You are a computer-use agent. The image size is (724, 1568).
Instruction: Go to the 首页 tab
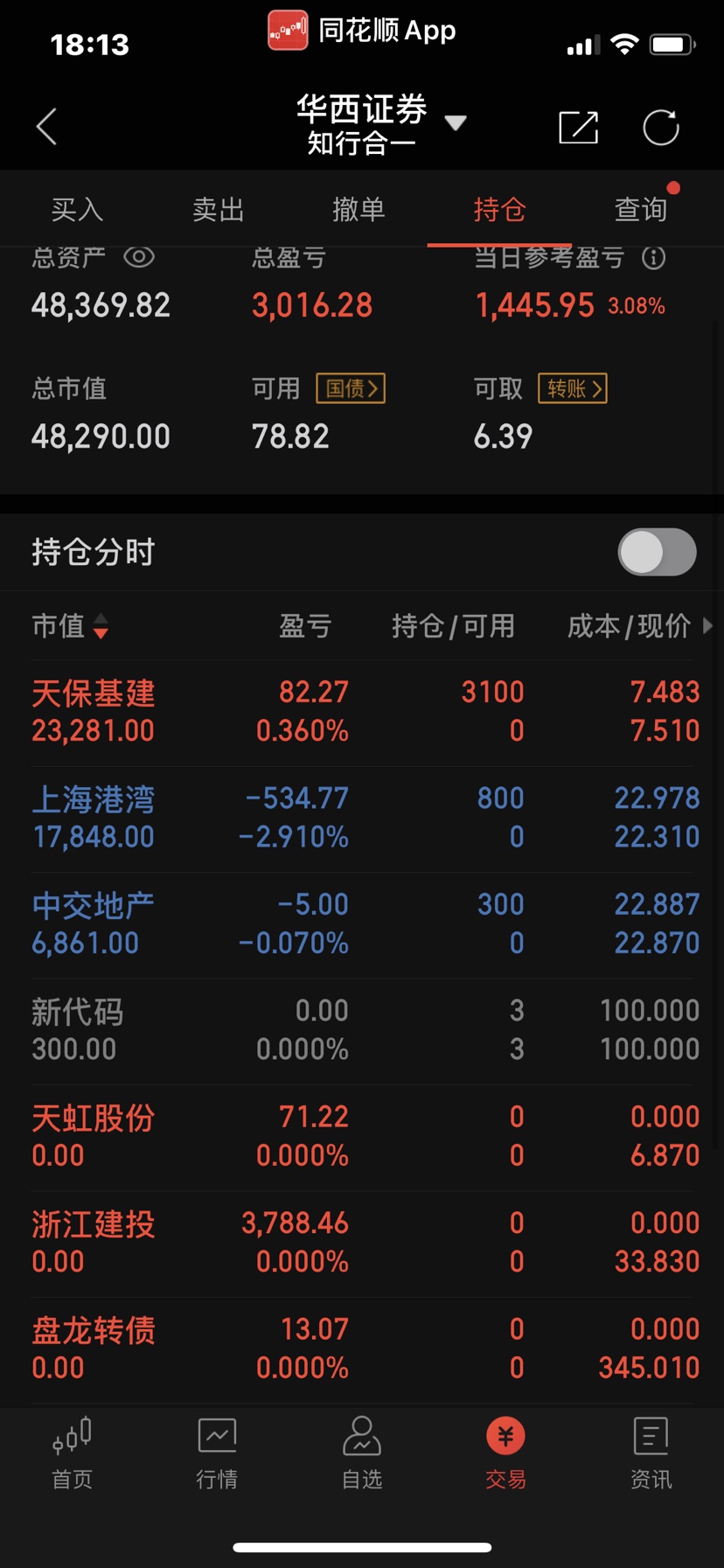point(72,1453)
